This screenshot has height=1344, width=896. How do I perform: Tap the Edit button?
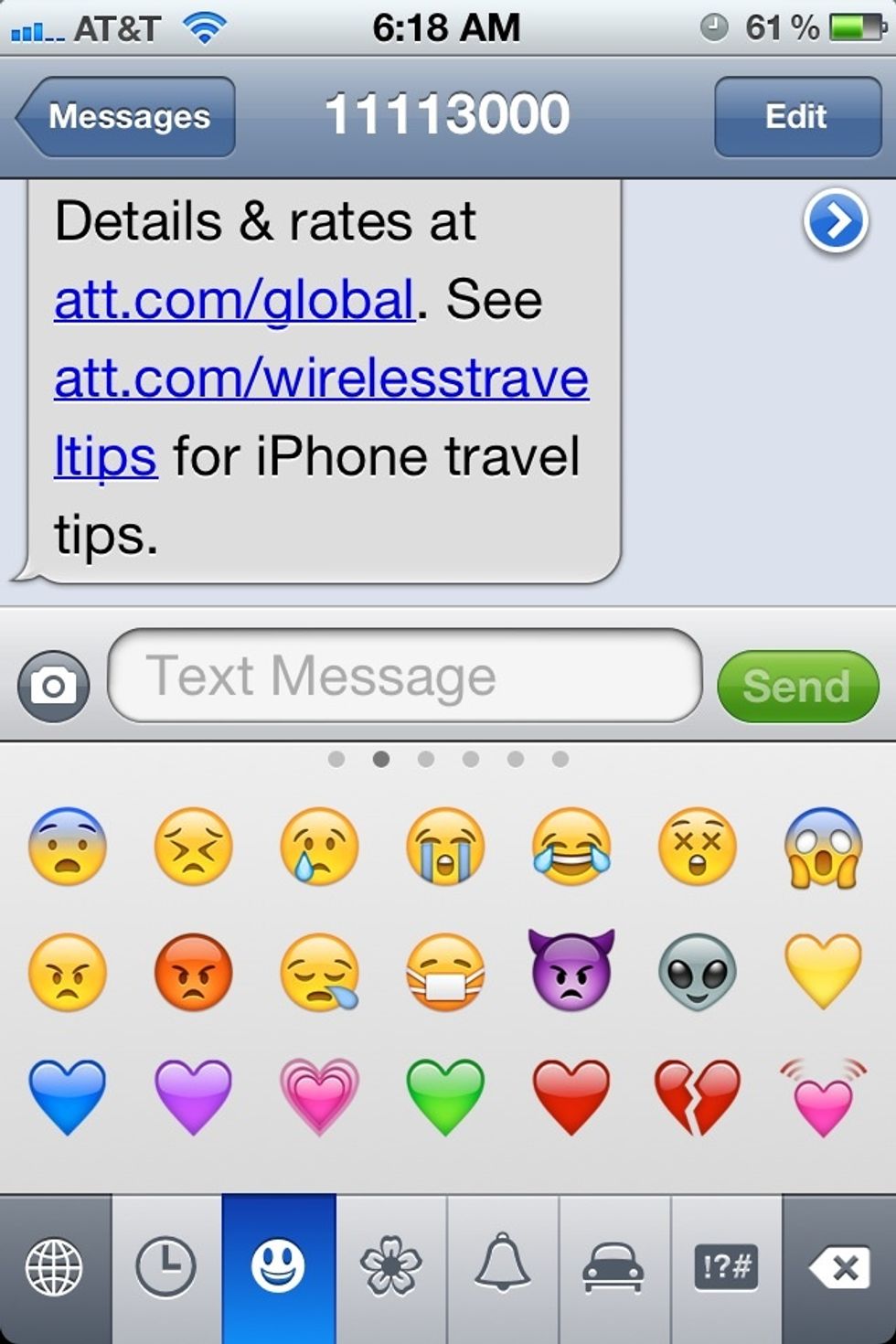tap(795, 117)
